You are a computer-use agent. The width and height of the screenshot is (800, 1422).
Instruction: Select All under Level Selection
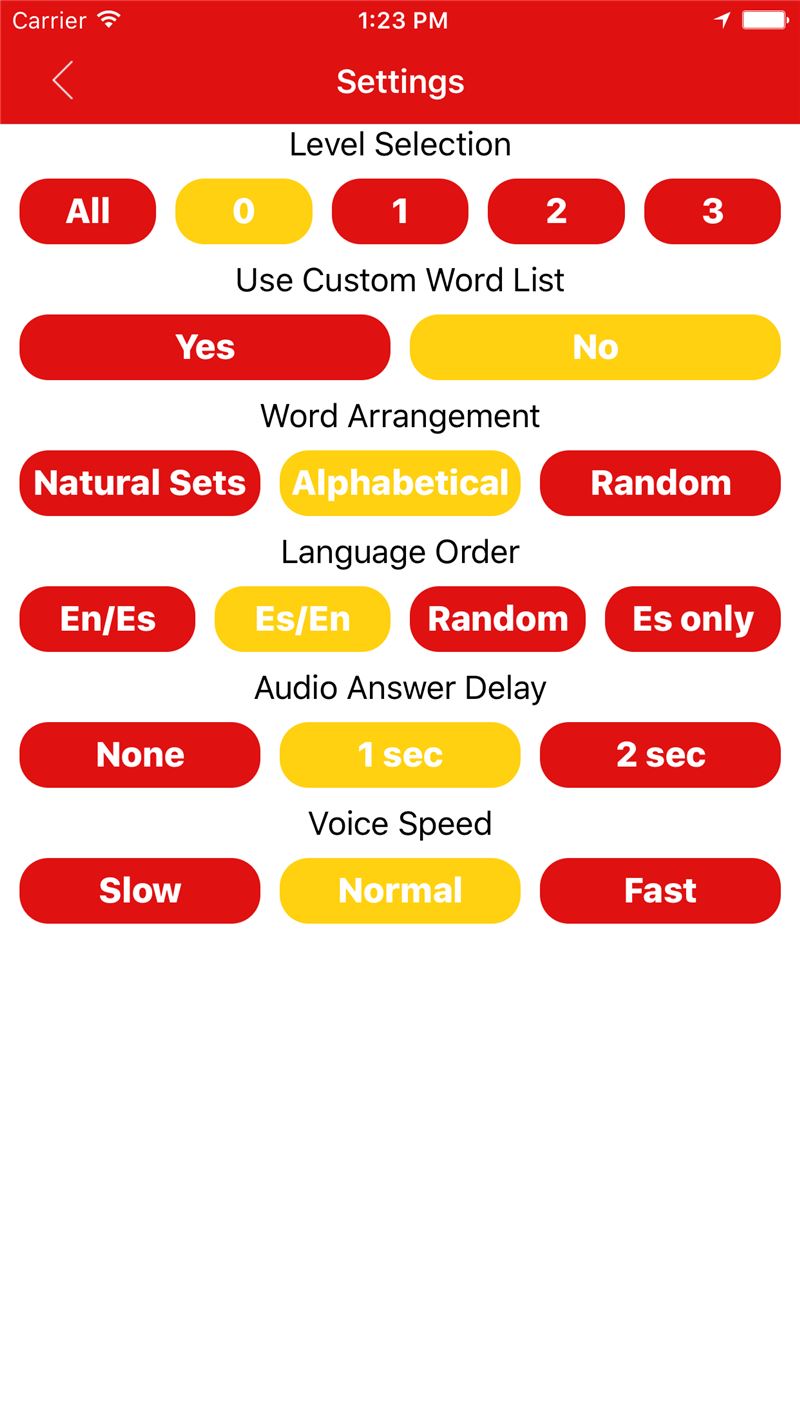point(88,211)
